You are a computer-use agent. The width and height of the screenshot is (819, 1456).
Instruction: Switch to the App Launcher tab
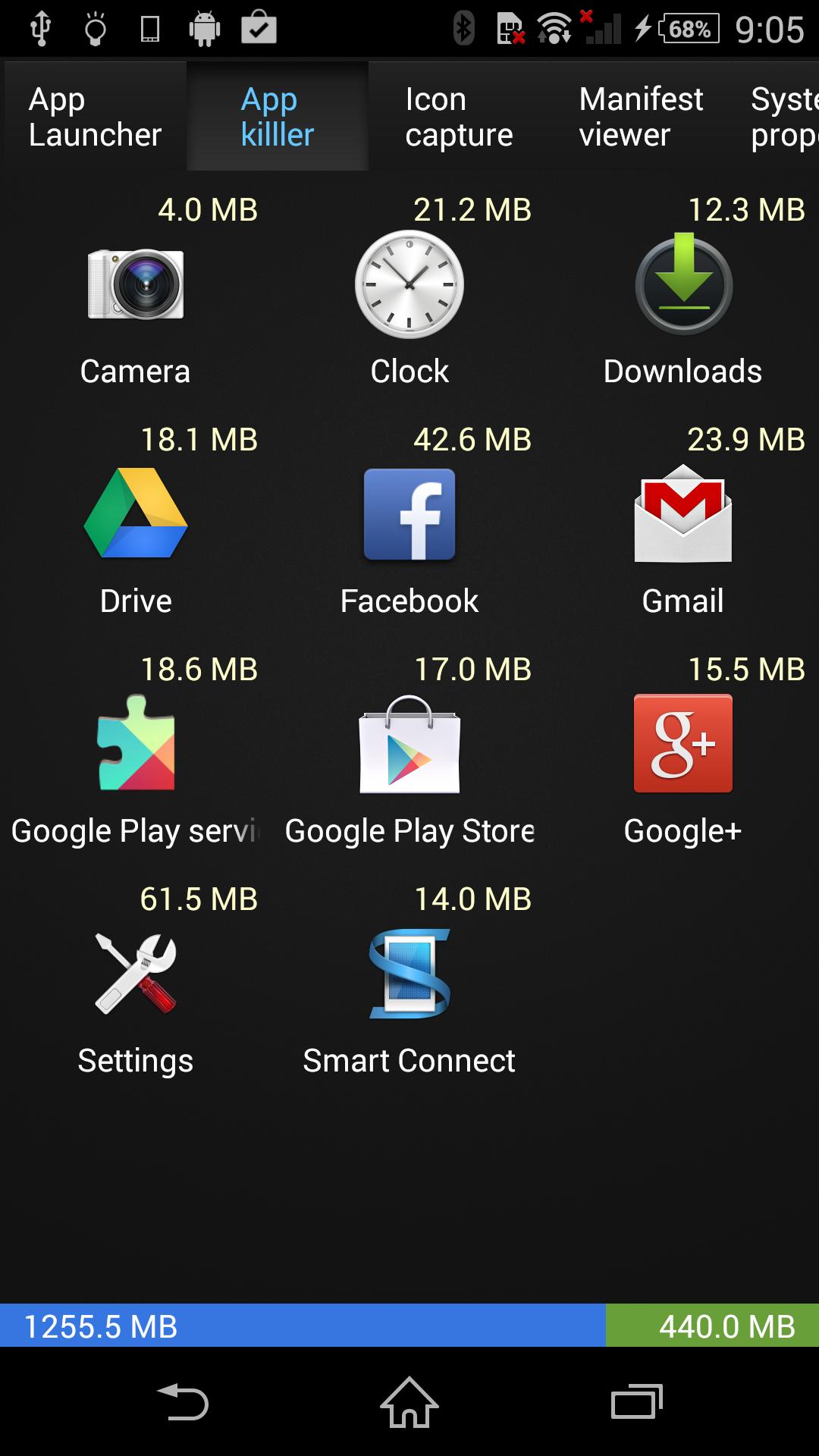pos(93,117)
